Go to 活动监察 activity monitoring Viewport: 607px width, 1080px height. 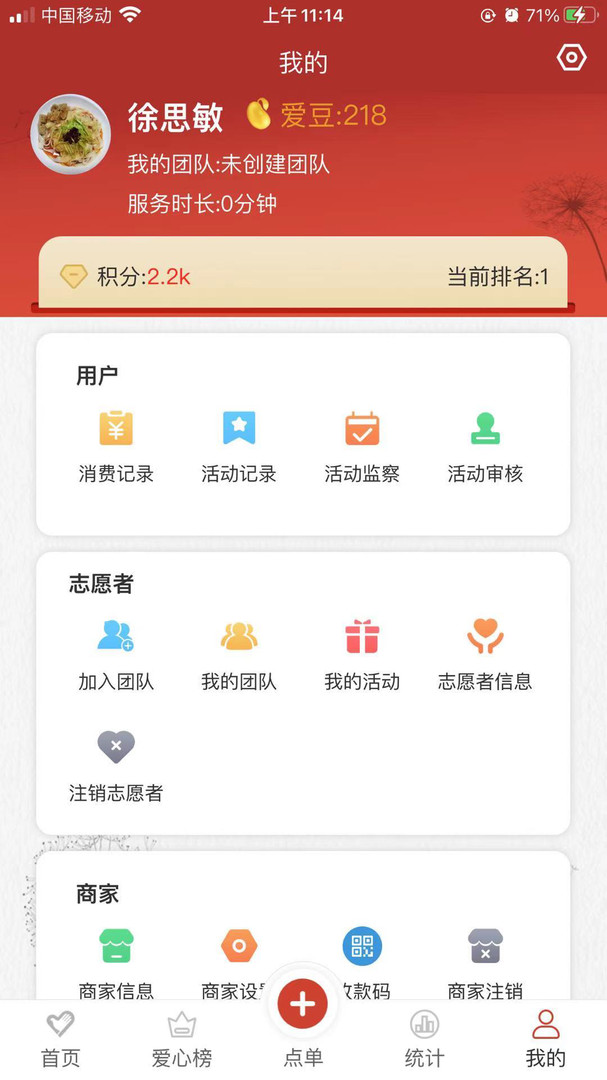point(362,446)
